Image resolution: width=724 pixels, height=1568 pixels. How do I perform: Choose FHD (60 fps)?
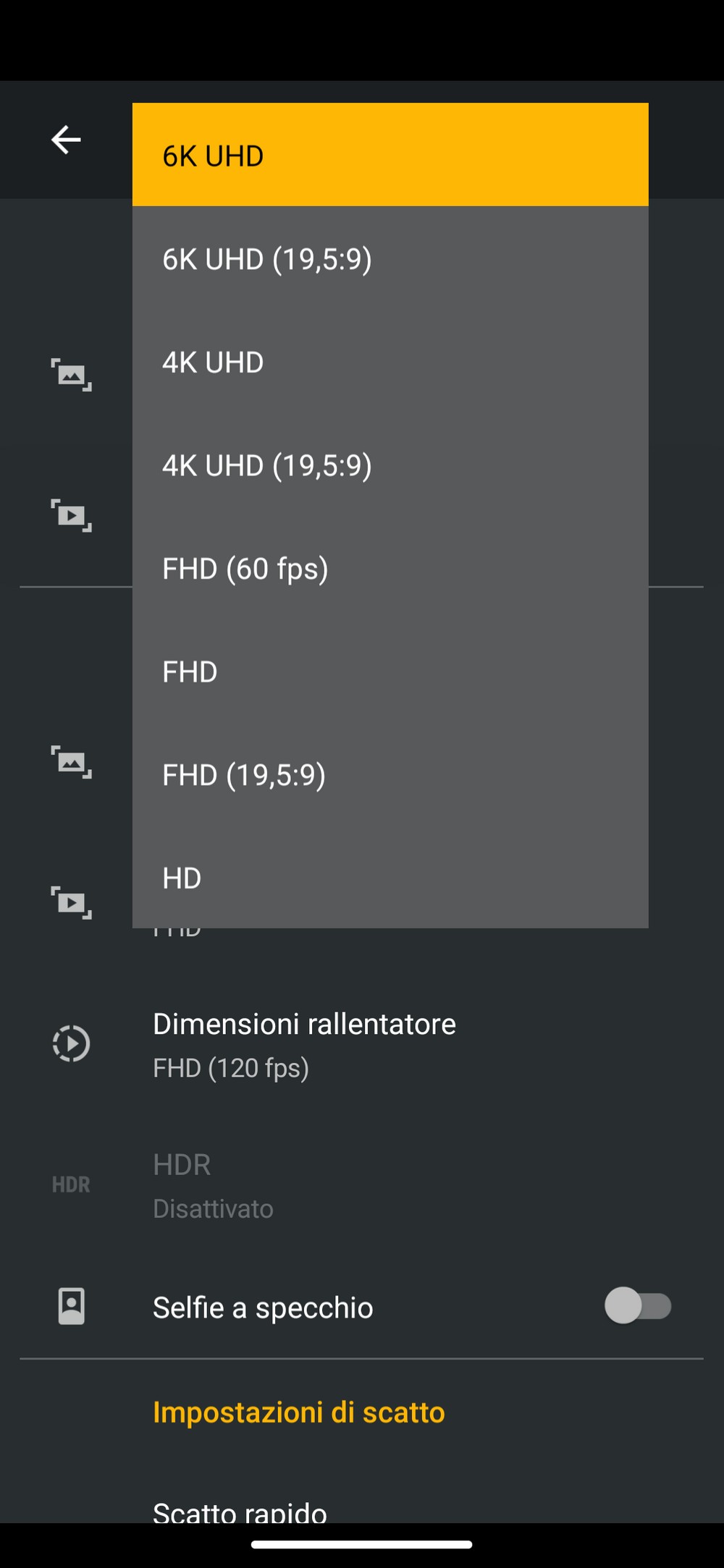(390, 568)
